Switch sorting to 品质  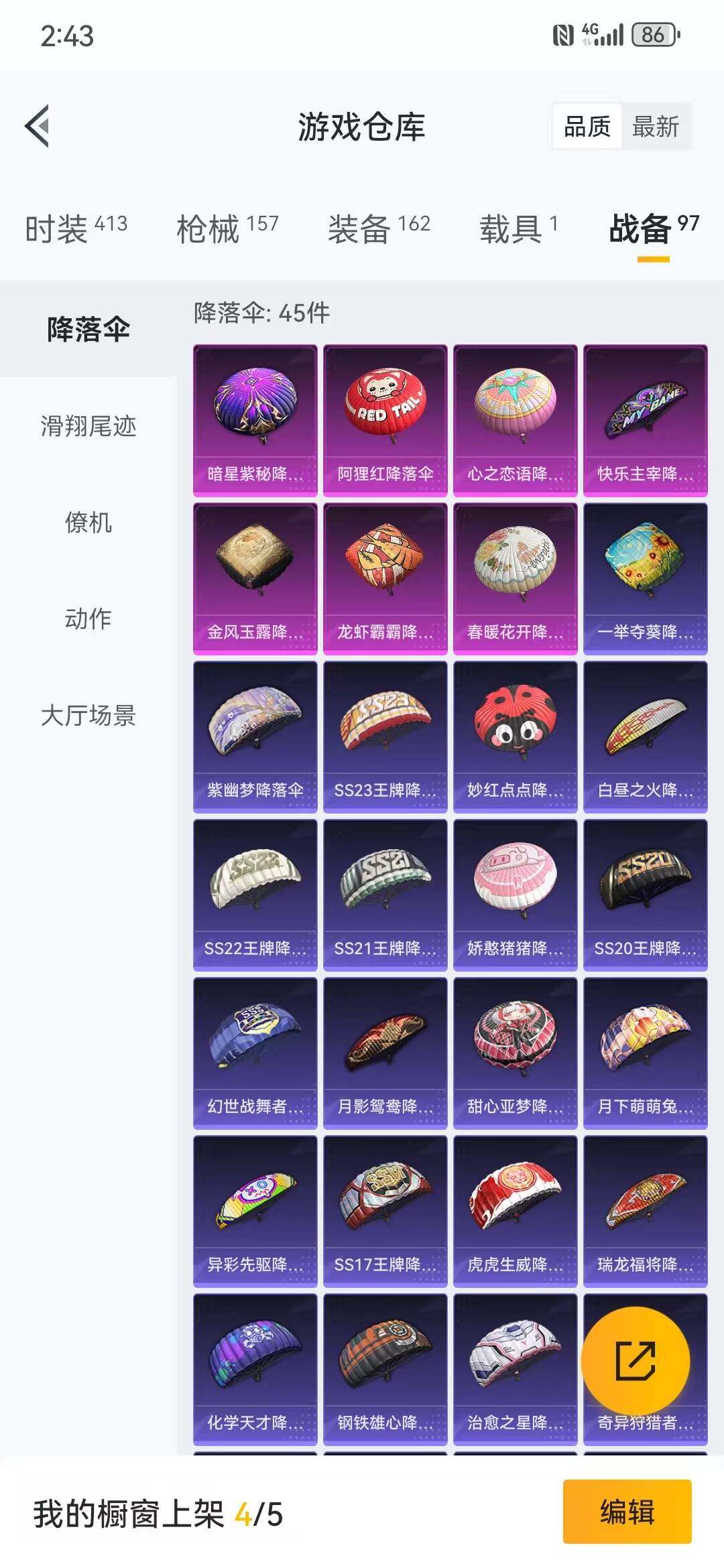pos(587,125)
